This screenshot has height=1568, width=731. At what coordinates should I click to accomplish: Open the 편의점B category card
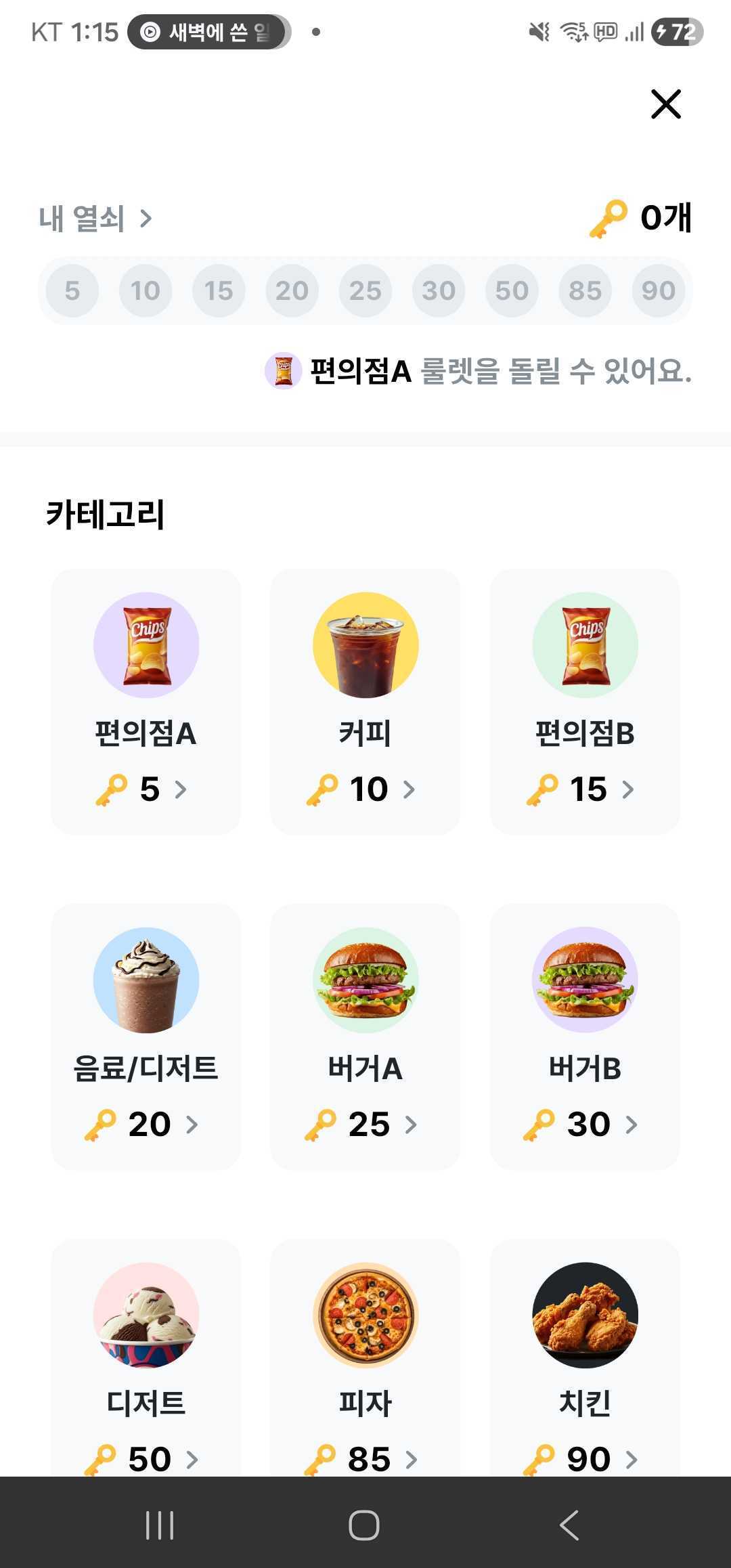click(x=585, y=701)
